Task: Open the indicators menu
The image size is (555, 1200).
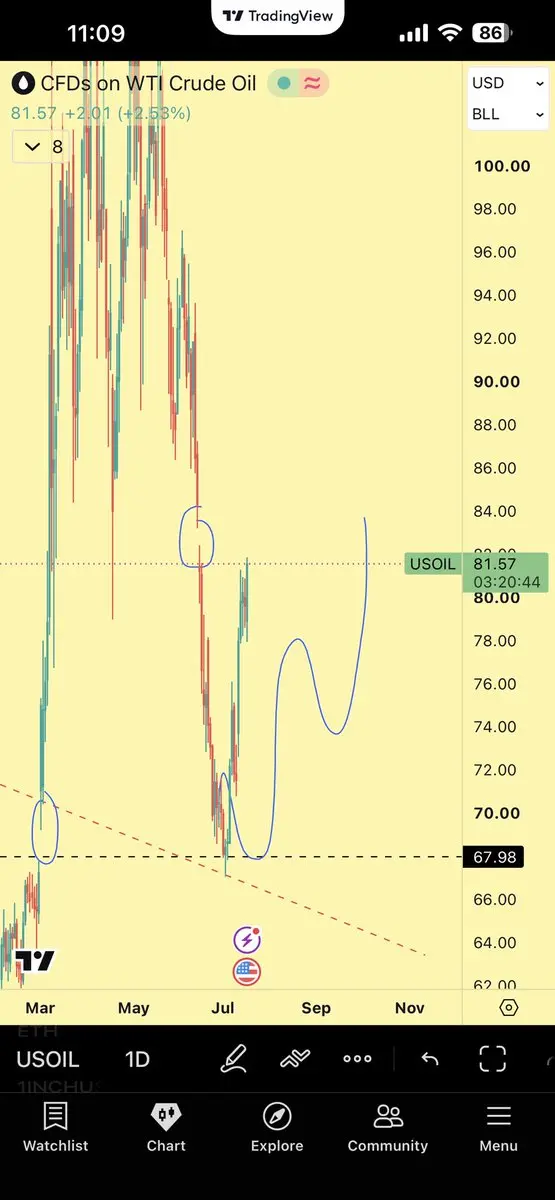Action: (295, 1059)
